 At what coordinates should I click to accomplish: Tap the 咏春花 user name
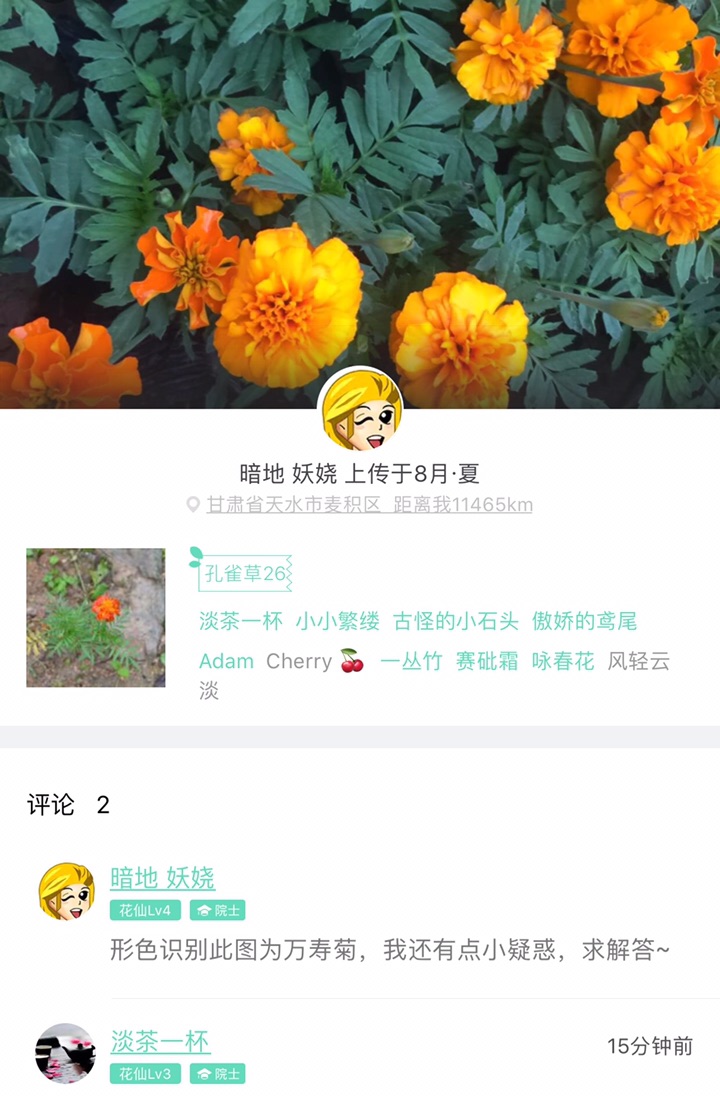[x=562, y=661]
